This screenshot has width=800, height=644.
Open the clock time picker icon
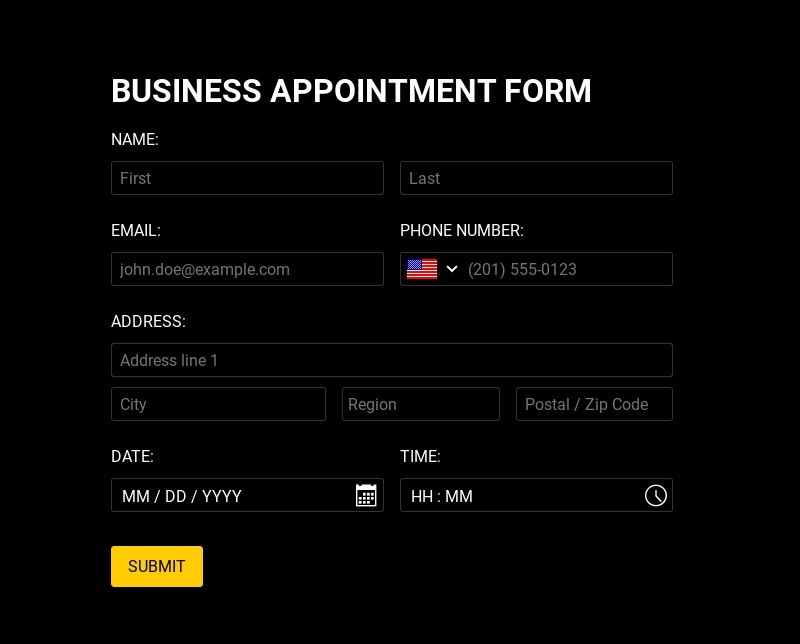(655, 495)
